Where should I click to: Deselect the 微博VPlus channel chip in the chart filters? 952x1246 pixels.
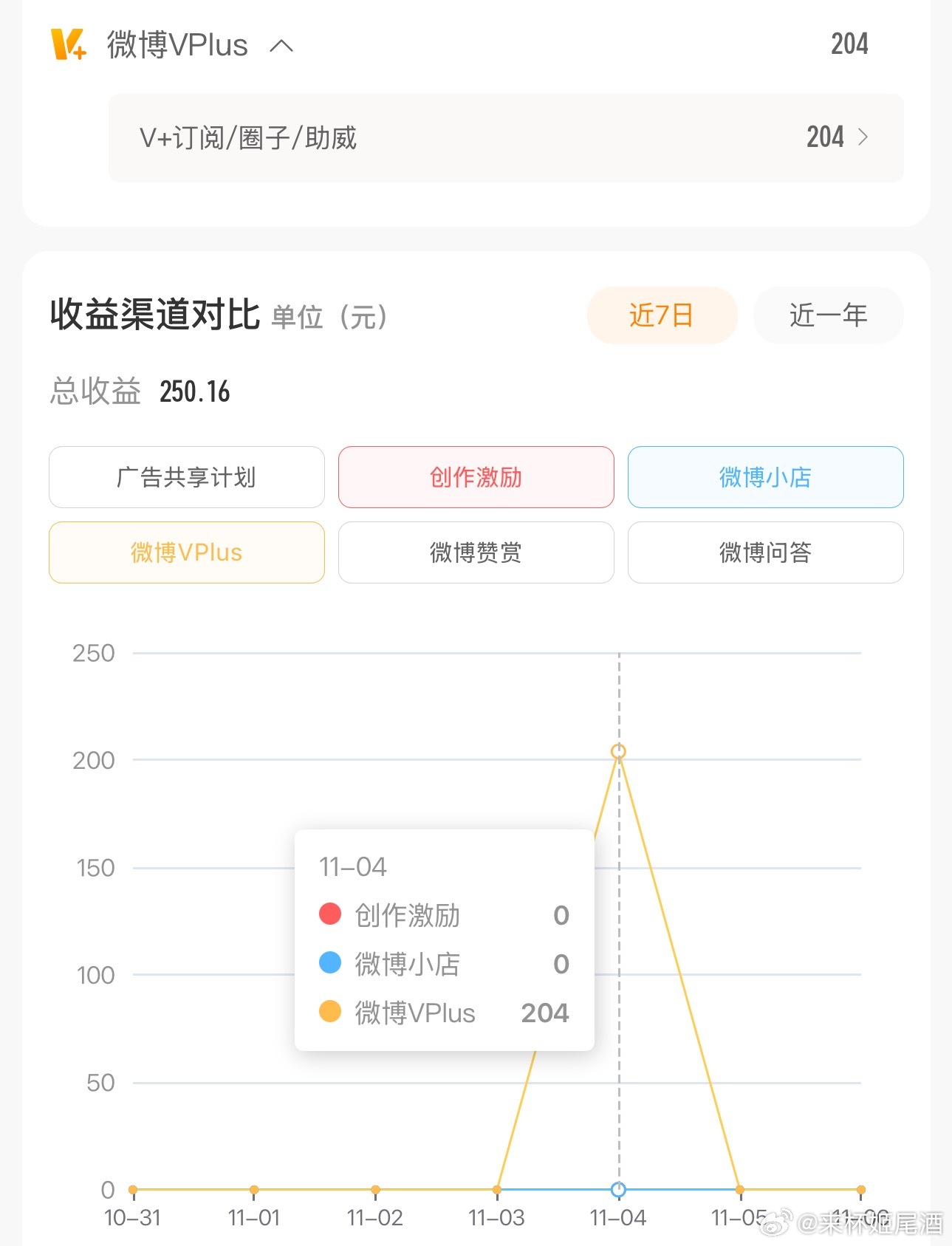click(187, 552)
